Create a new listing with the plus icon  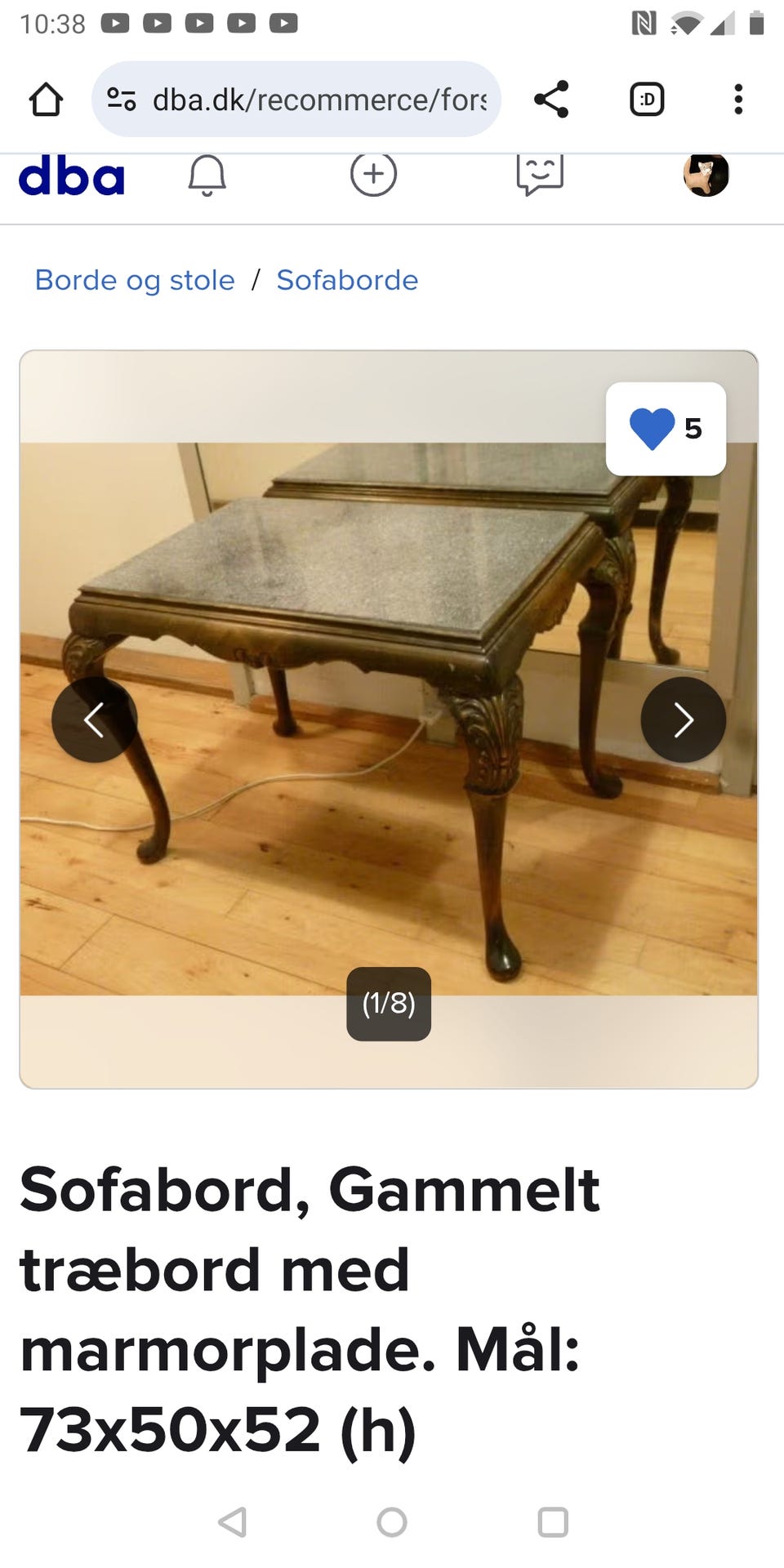(x=373, y=175)
